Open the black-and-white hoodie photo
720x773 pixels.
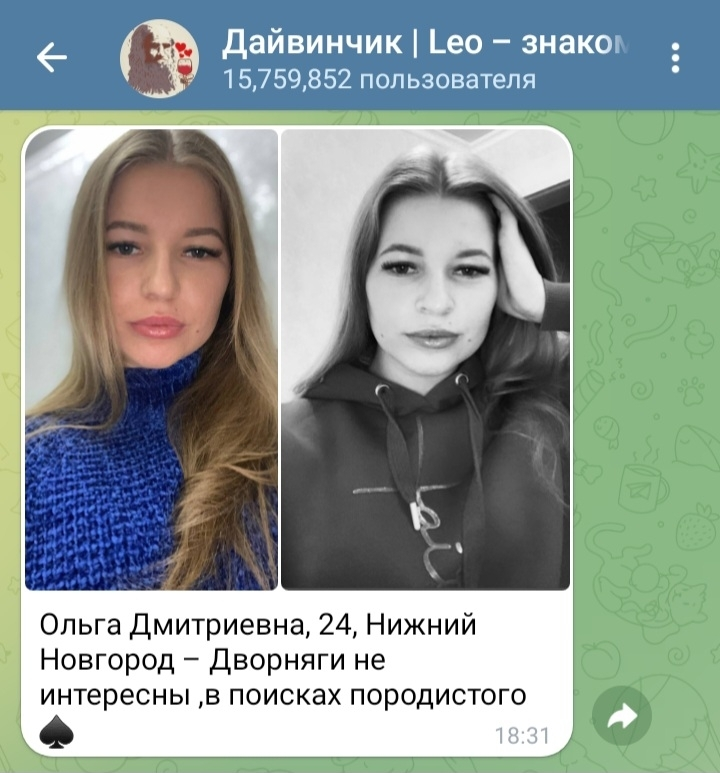425,359
